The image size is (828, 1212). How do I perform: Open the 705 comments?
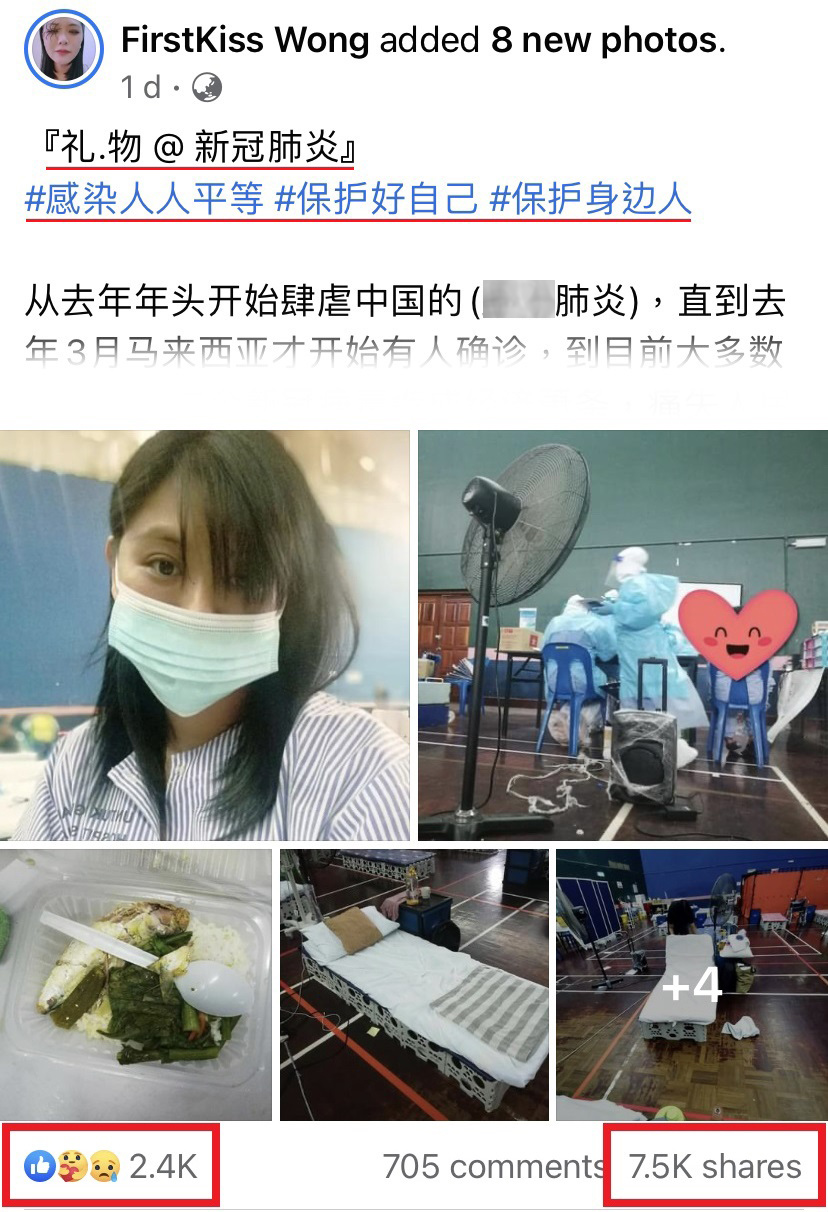(x=492, y=1166)
